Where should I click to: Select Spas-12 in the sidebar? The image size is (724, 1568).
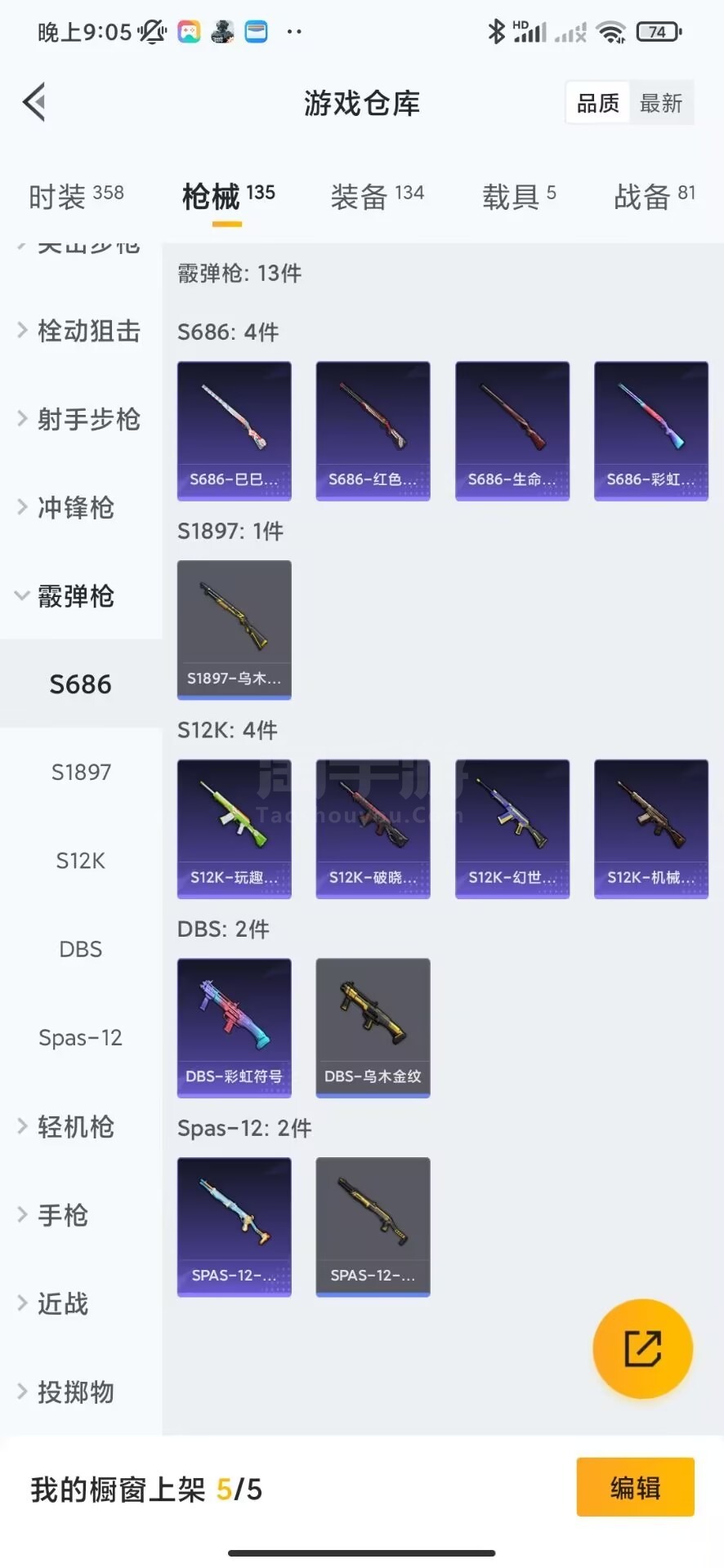point(80,1038)
